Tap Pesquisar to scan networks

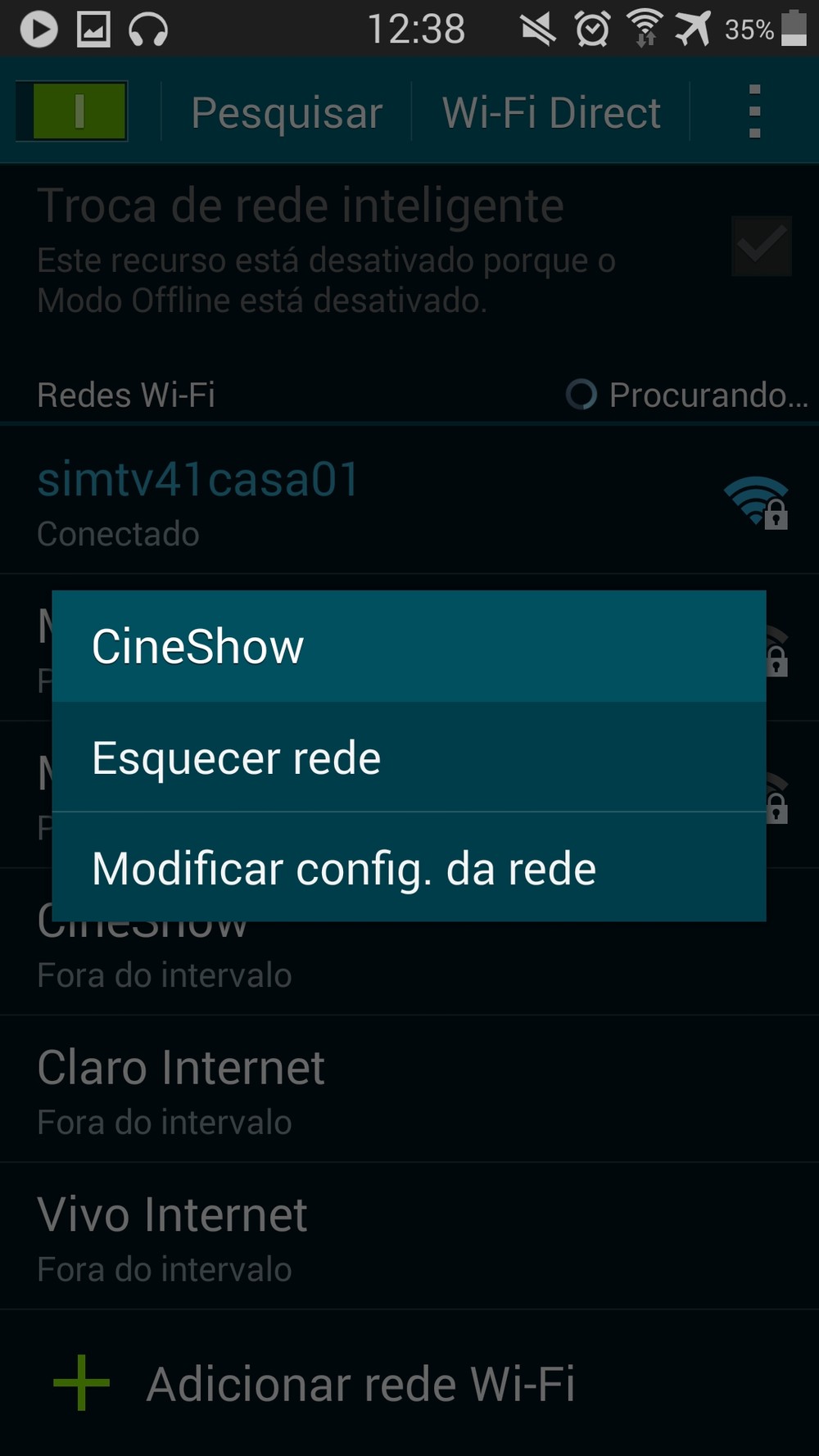click(x=287, y=112)
